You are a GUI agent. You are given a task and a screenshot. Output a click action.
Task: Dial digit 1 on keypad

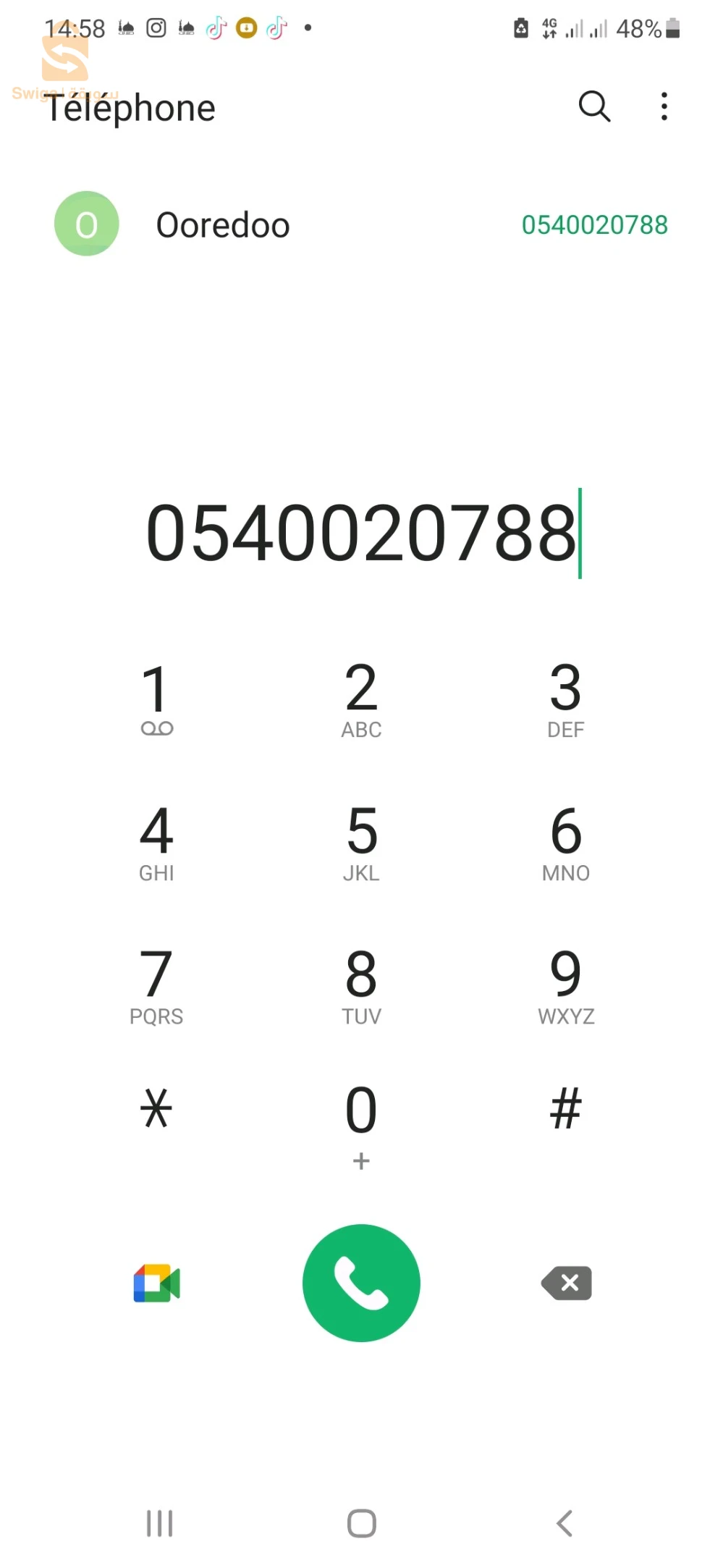point(156,697)
